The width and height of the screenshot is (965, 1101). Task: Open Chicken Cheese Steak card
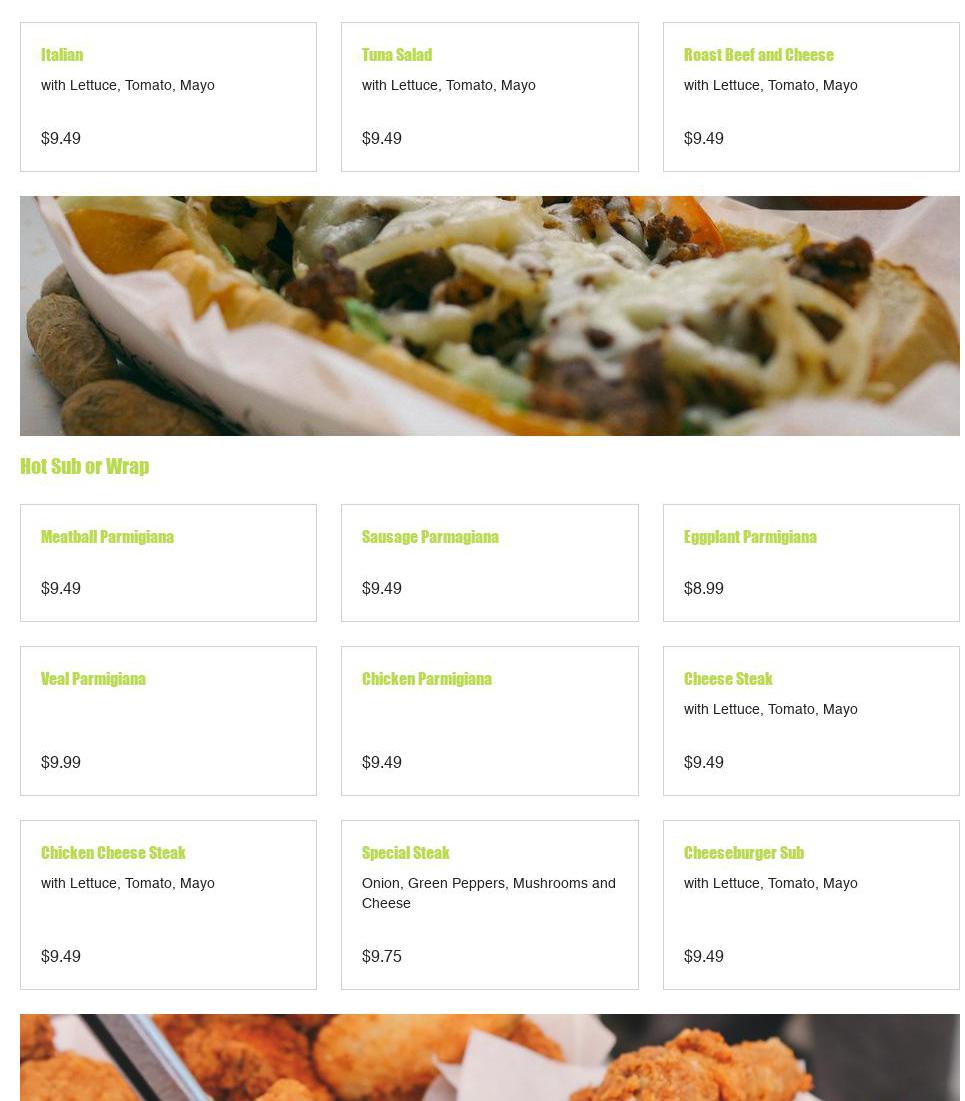pos(168,904)
